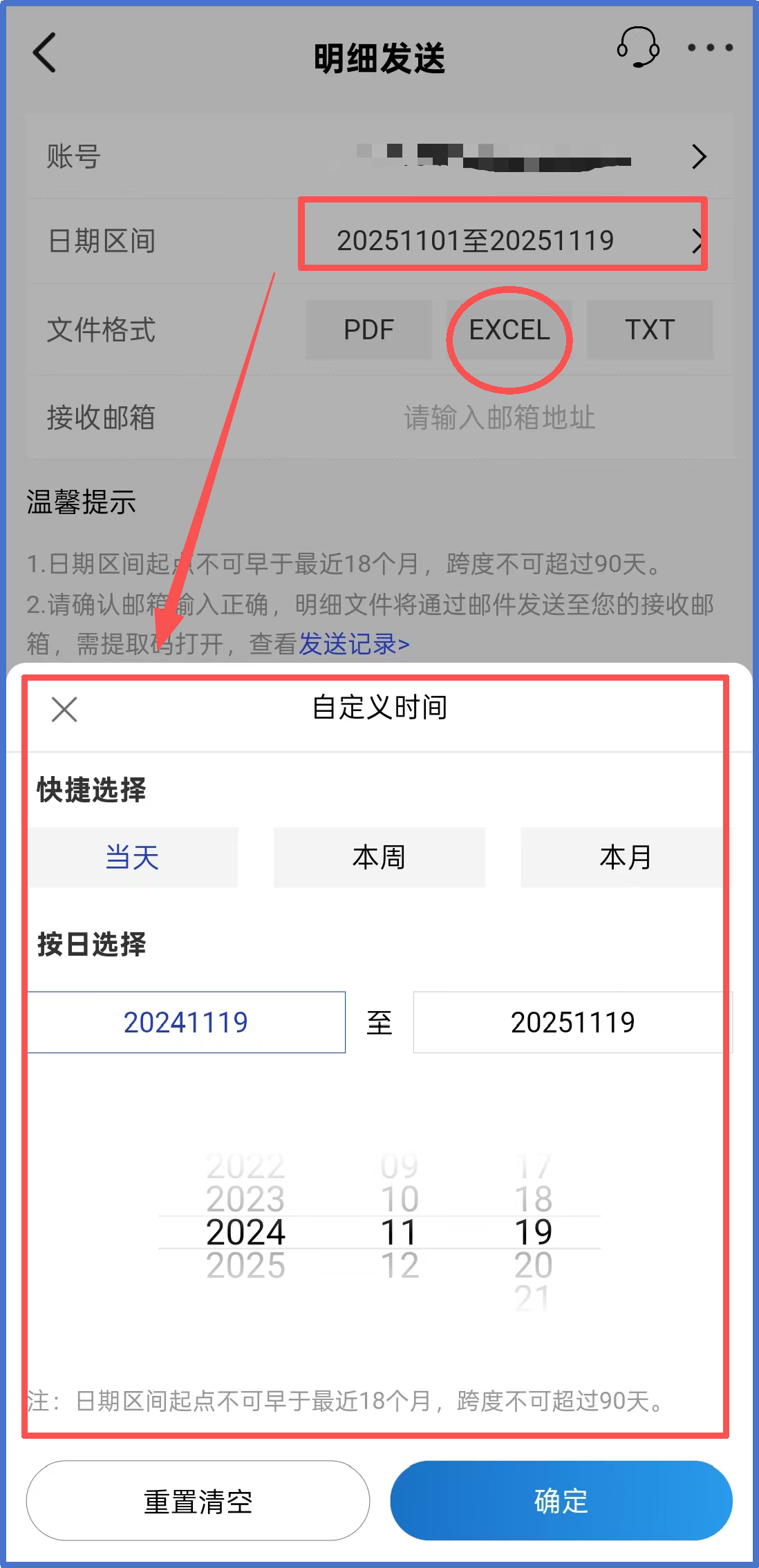Tap the start date field 20241119

pos(186,1022)
